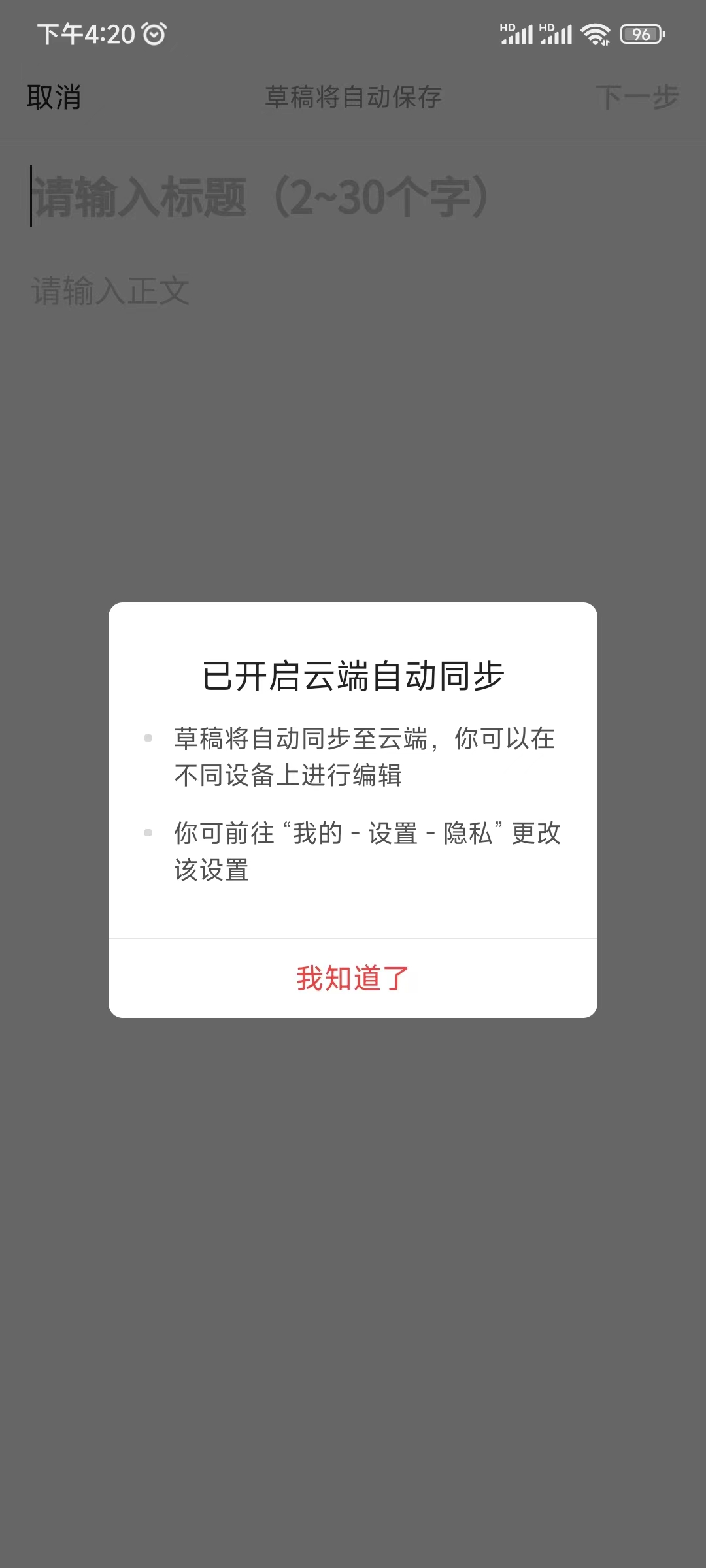Select the left cellular signal bars icon
This screenshot has width=706, height=1568.
tap(516, 36)
